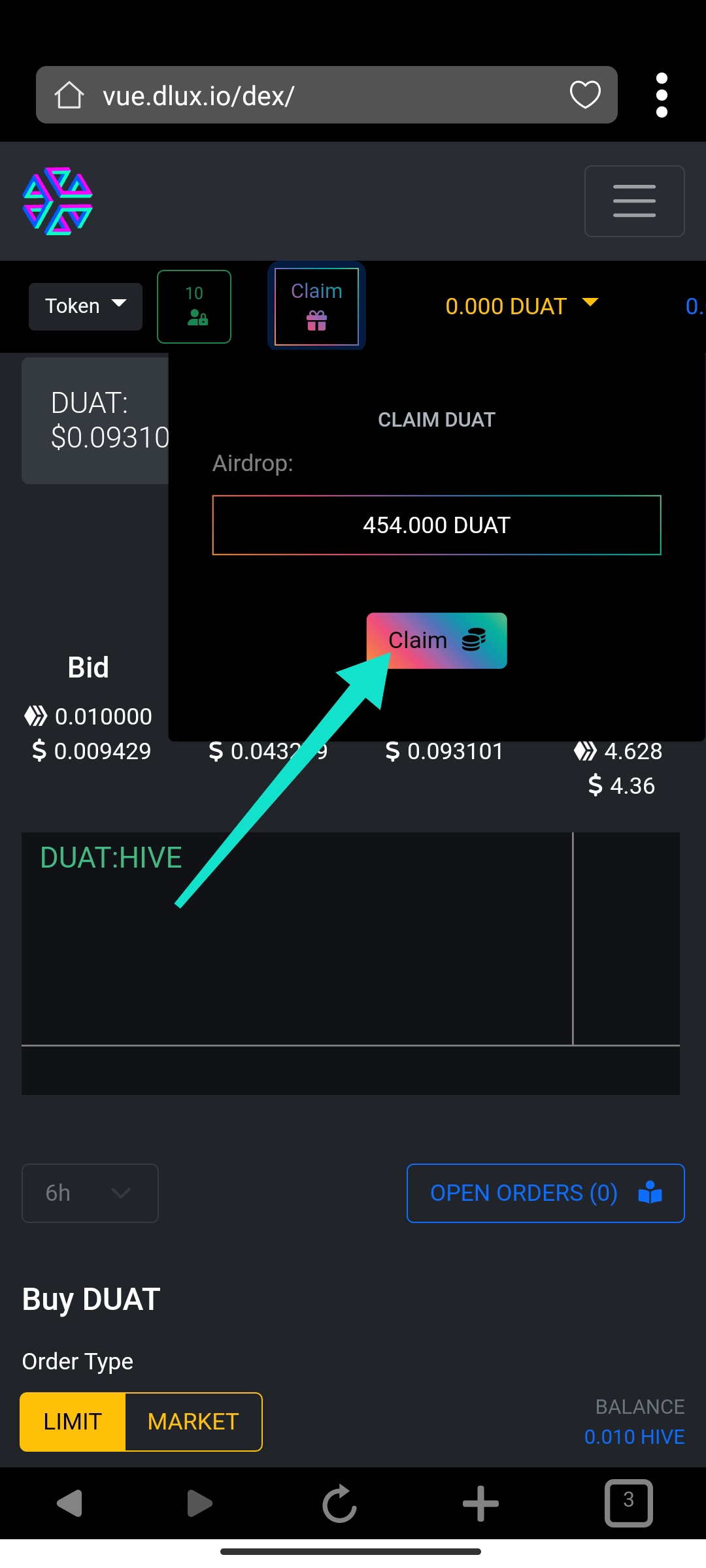Go back to previous page
This screenshot has width=706, height=1568.
[69, 1503]
